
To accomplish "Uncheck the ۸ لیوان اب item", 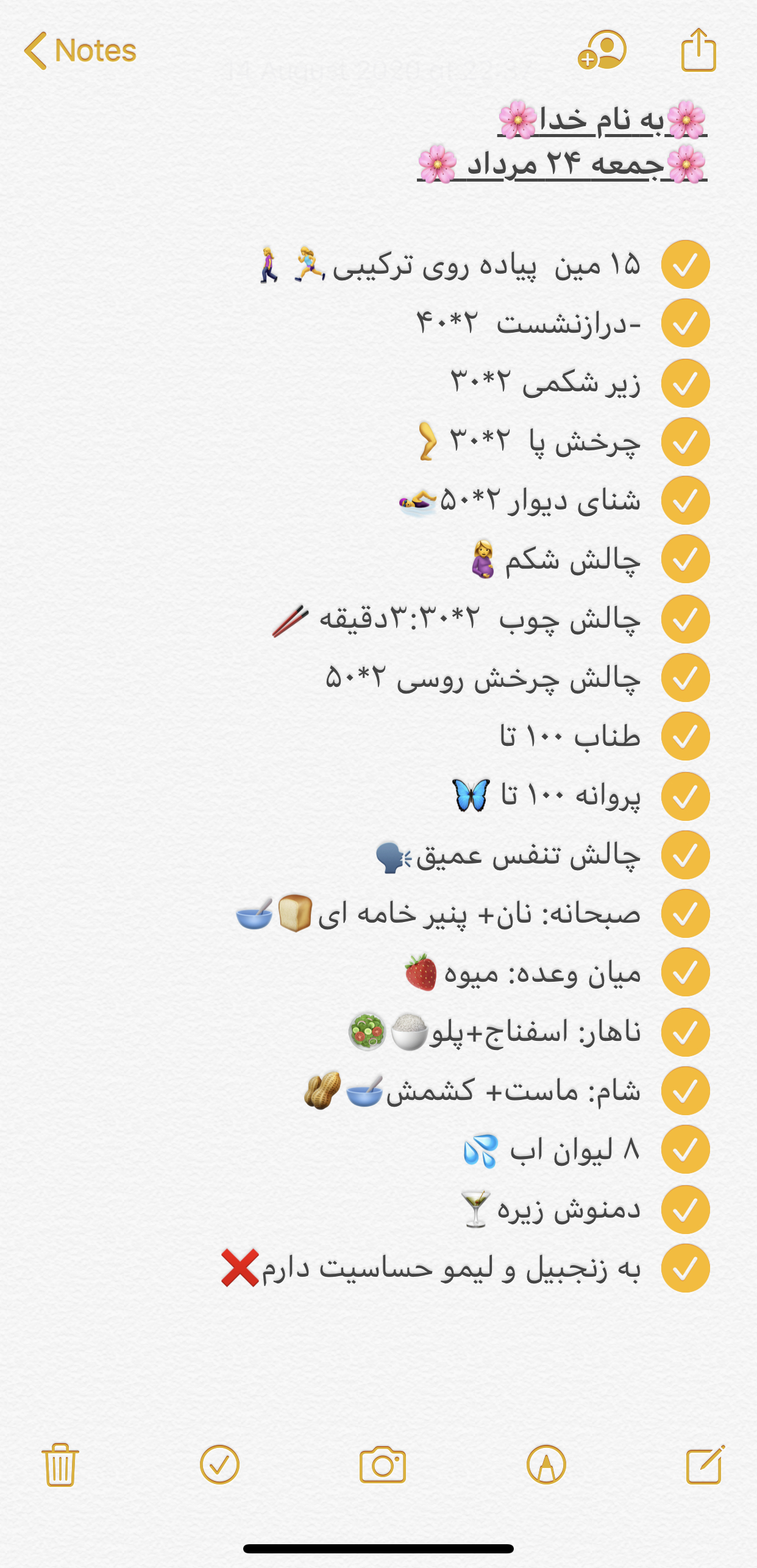I will tap(685, 1149).
